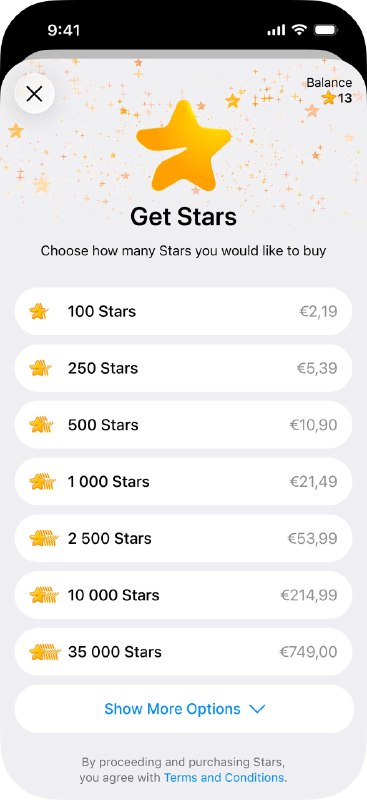Tap the 35 000 Stars package
This screenshot has width=367, height=800.
click(x=183, y=652)
